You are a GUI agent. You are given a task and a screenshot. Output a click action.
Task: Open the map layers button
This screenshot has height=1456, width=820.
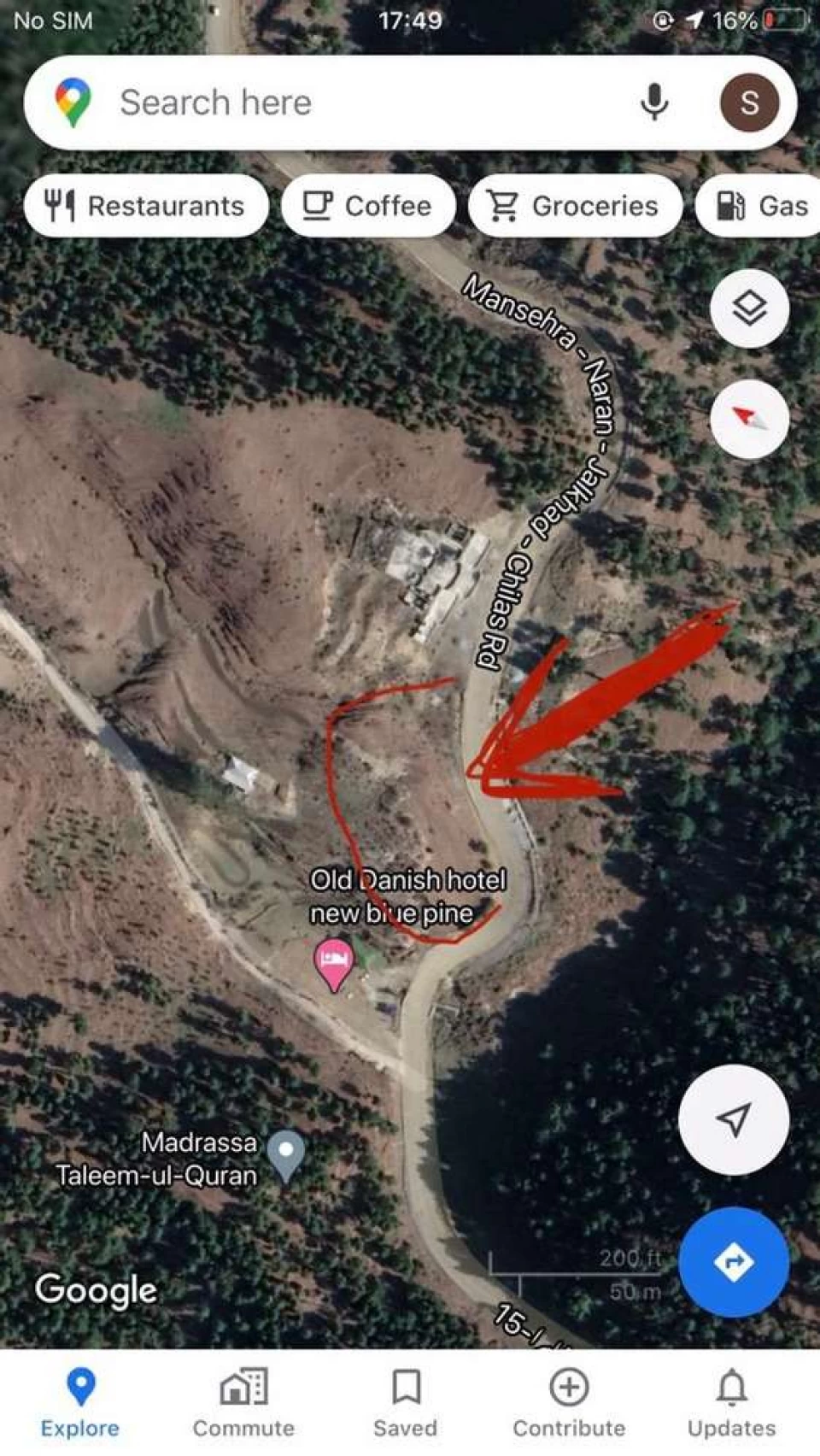(749, 308)
